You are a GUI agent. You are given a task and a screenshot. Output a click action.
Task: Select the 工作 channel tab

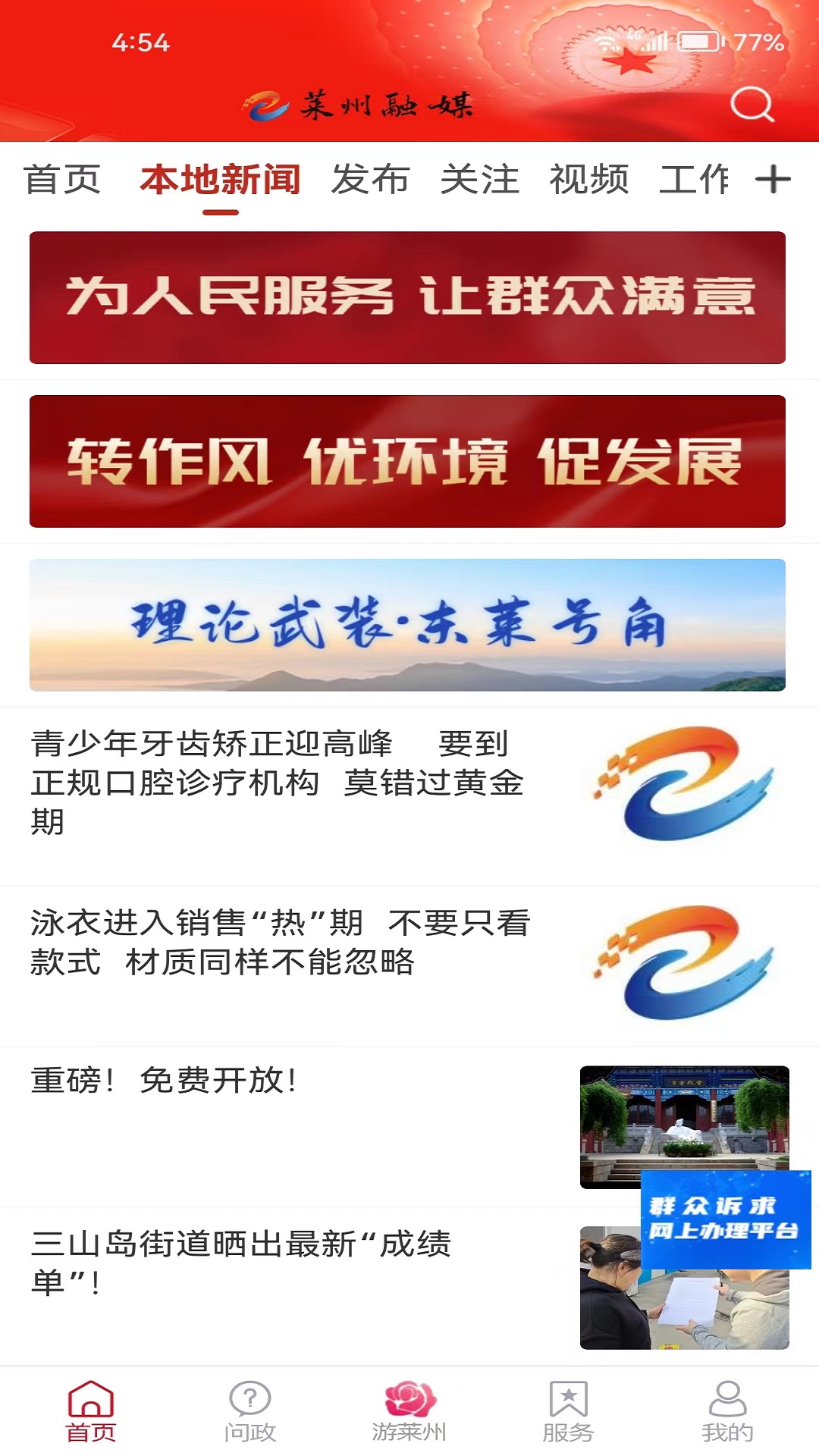coord(698,180)
